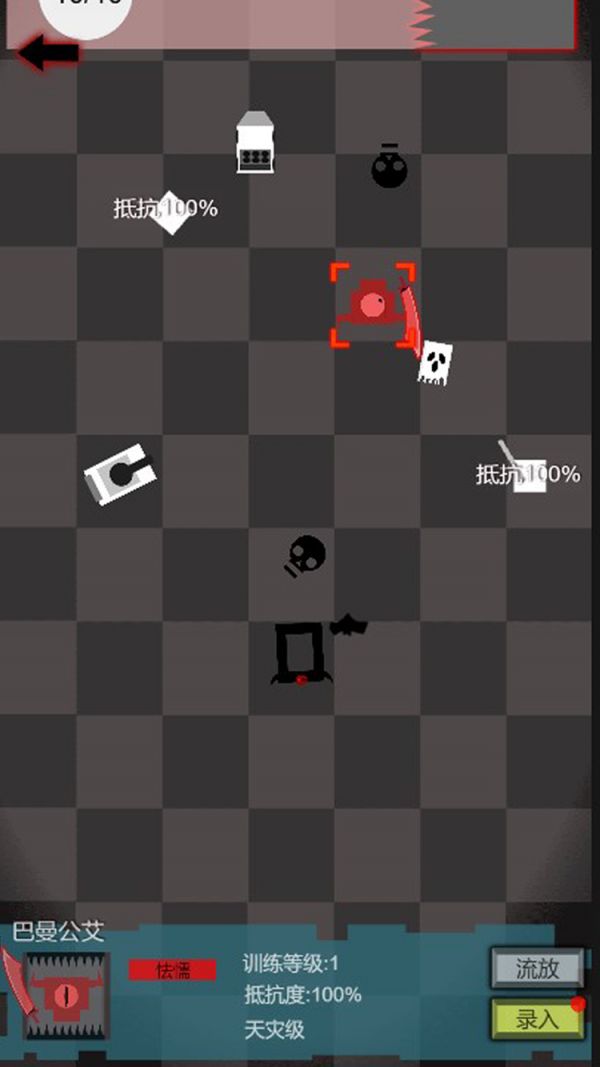Select the black skull unit

click(305, 556)
